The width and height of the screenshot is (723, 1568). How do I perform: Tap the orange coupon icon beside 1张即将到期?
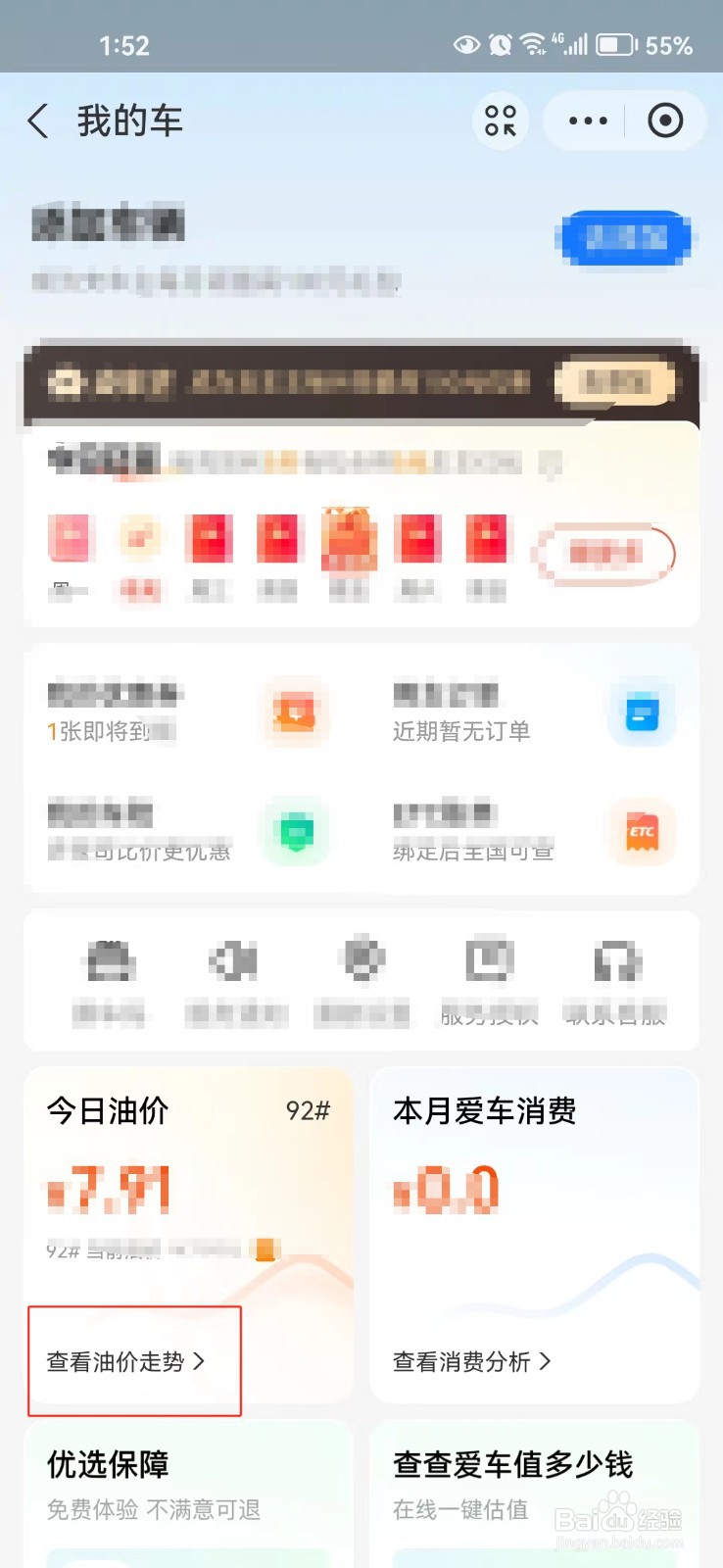tap(296, 711)
